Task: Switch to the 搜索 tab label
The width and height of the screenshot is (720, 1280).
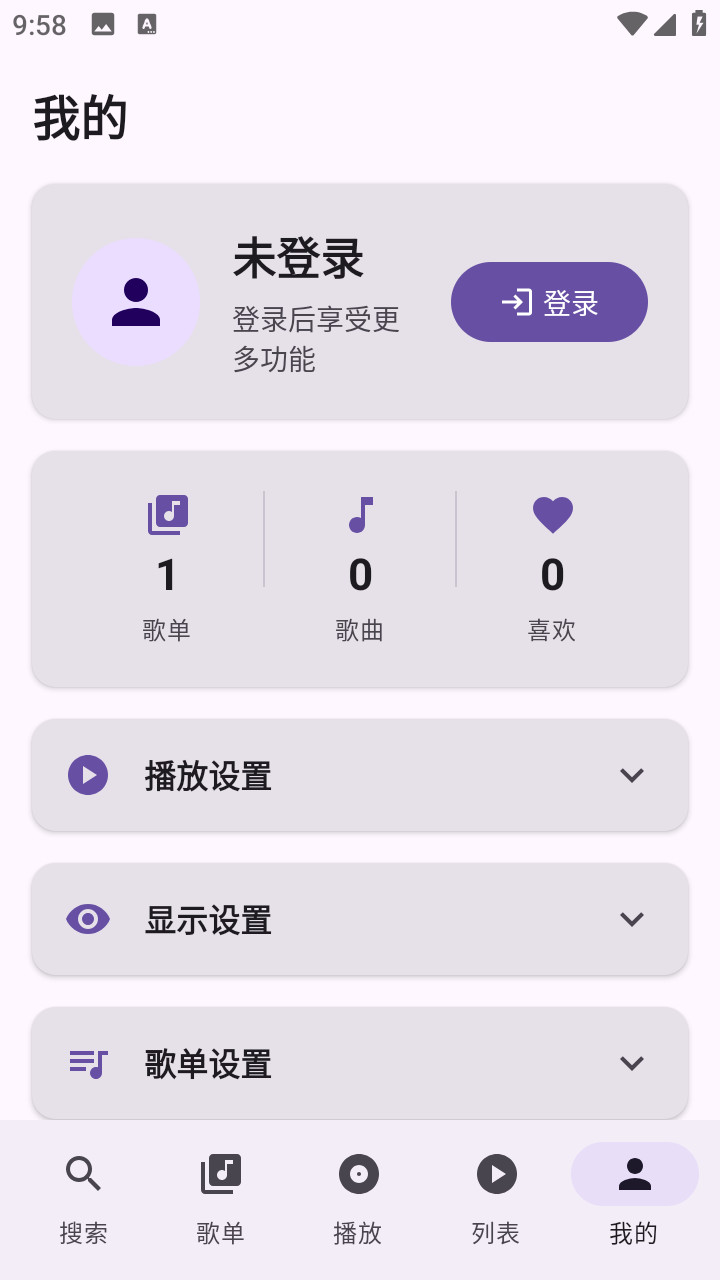Action: 83,1233
